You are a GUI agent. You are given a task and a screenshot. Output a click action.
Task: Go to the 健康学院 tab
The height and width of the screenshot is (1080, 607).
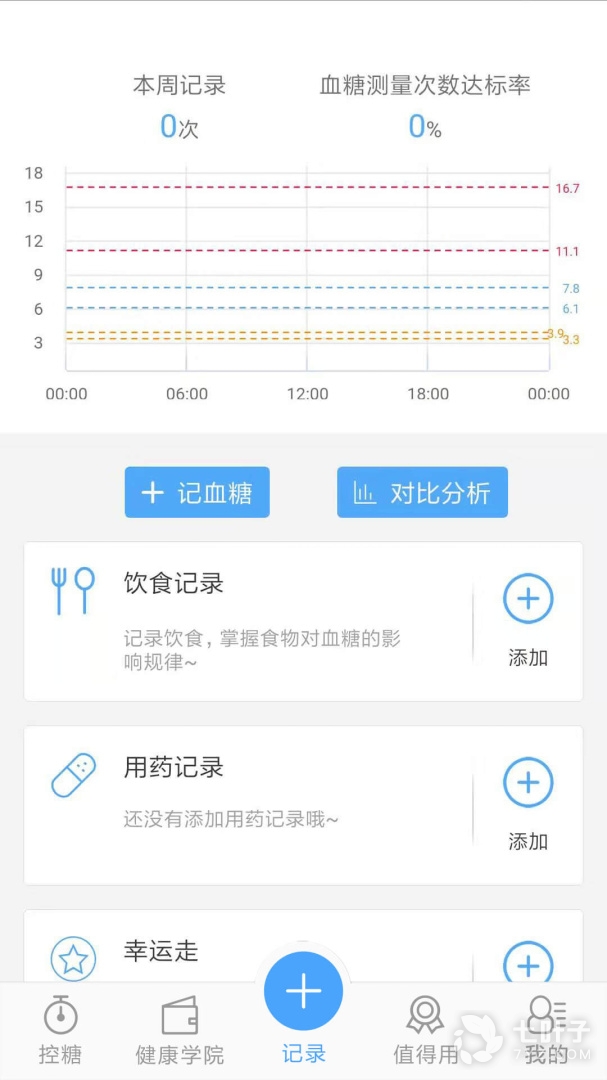coord(180,1030)
